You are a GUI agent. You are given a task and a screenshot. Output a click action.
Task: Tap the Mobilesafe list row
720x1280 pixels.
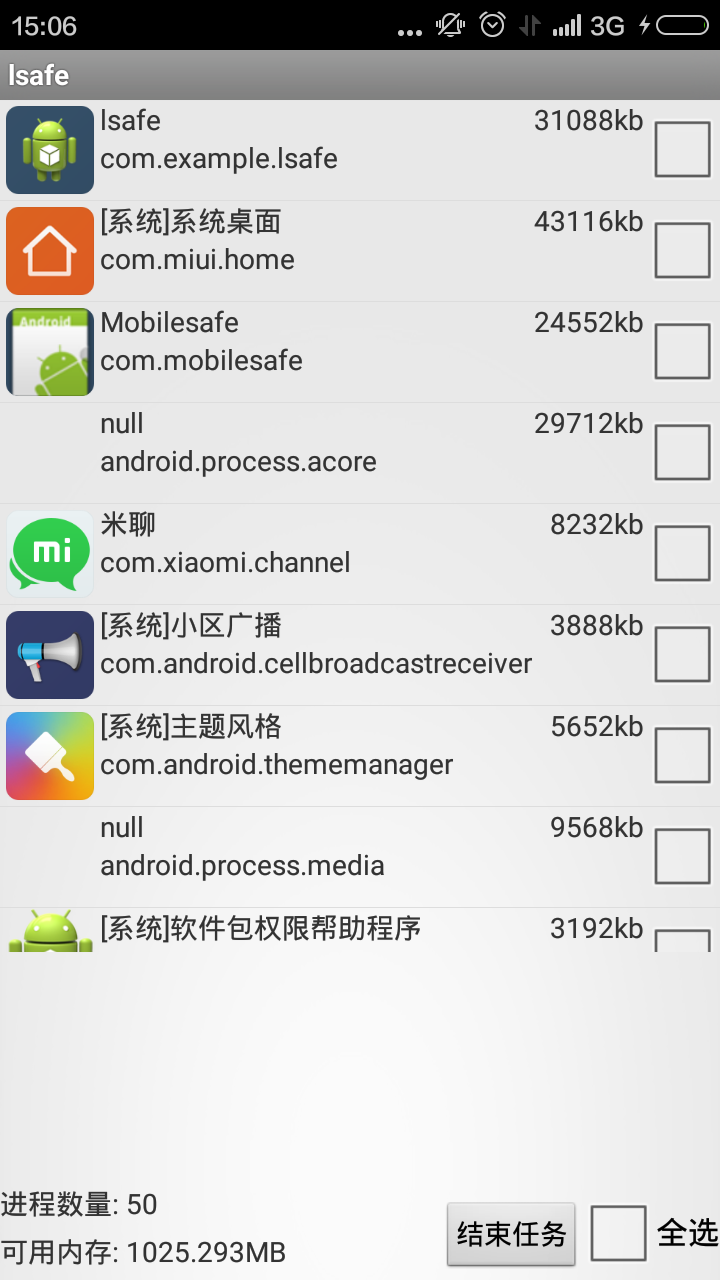tap(360, 352)
